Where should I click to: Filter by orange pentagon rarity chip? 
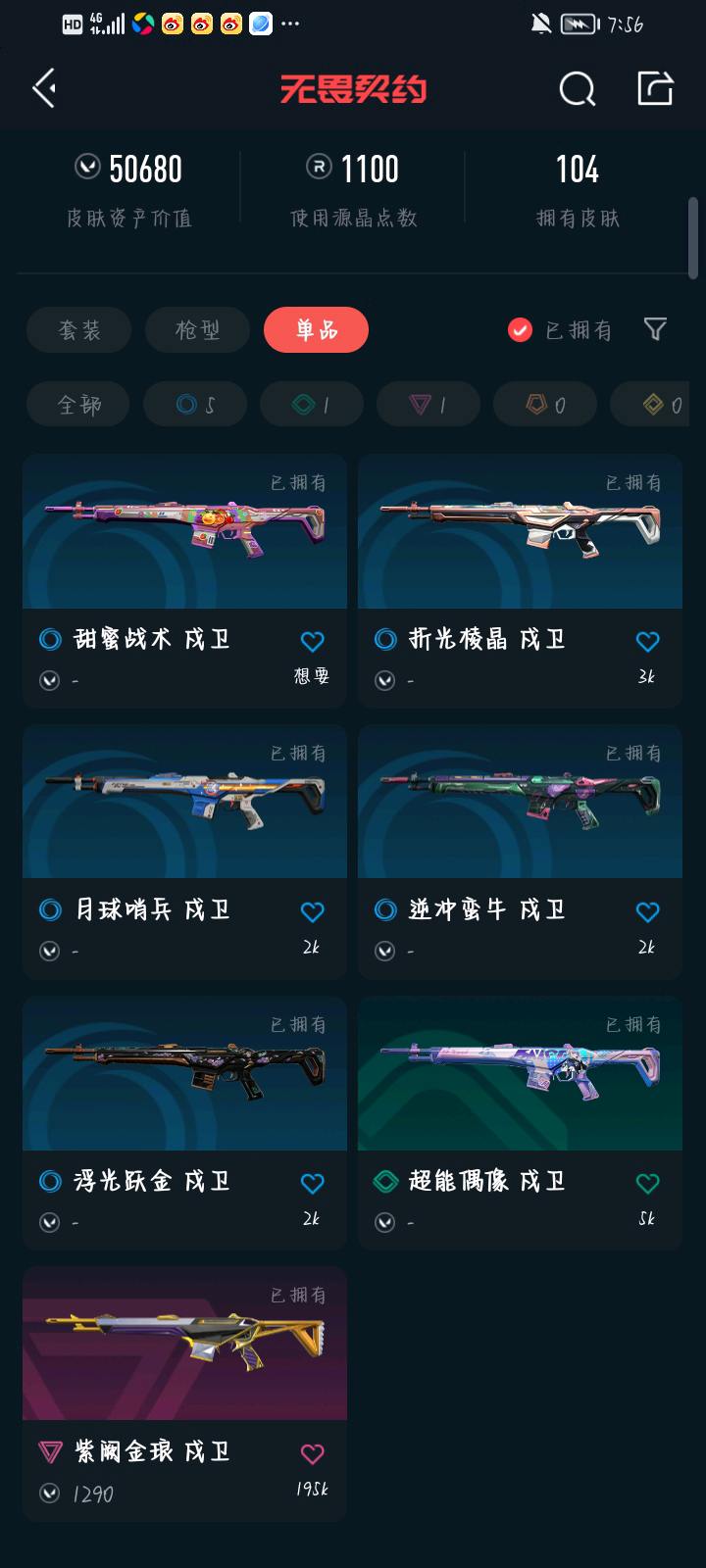[x=545, y=405]
